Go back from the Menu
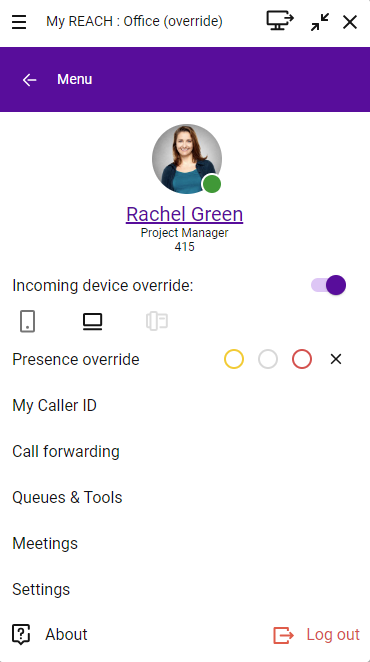The width and height of the screenshot is (370, 662). (30, 79)
